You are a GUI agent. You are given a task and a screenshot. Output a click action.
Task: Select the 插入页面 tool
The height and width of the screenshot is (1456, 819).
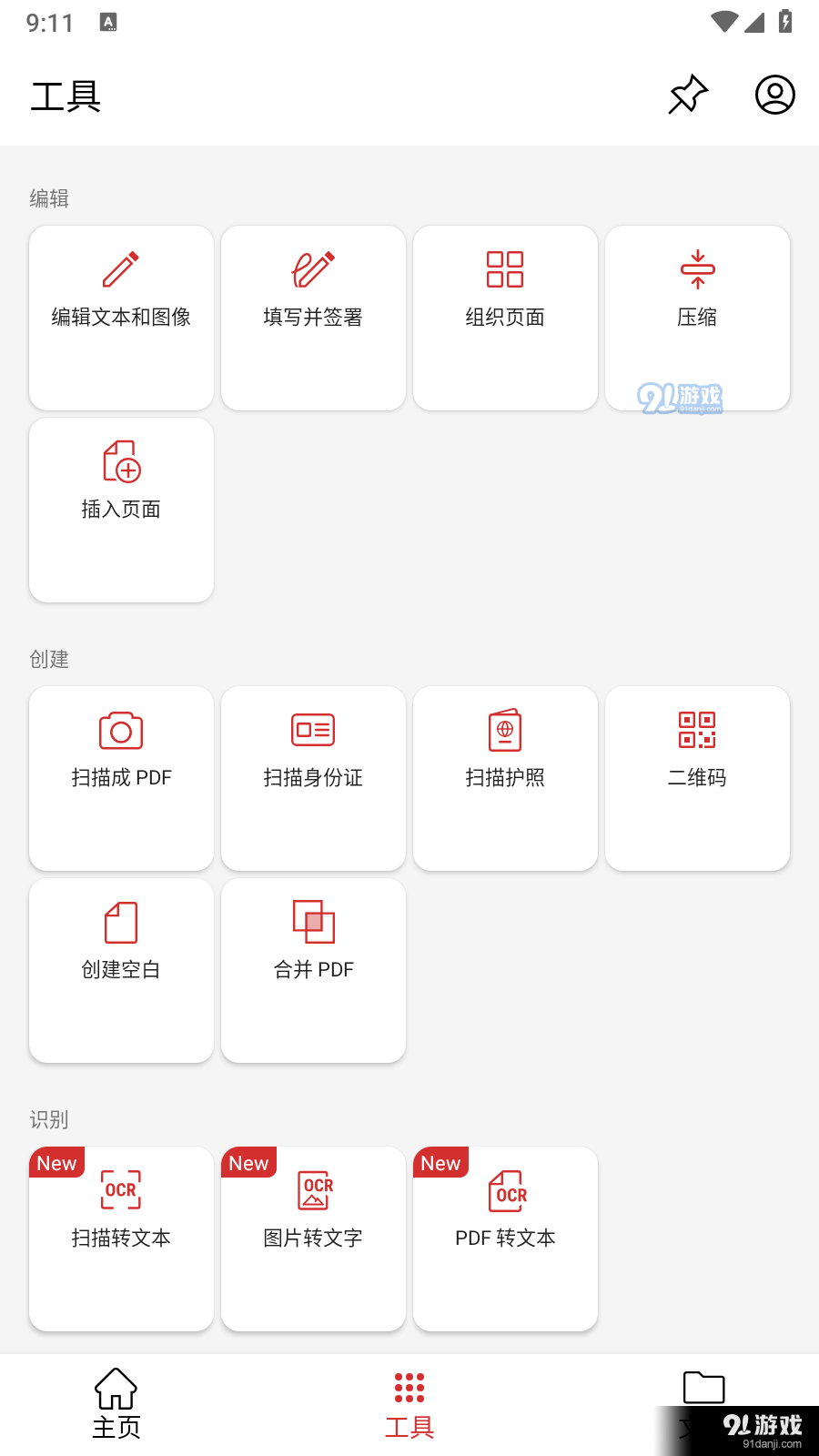click(x=121, y=510)
